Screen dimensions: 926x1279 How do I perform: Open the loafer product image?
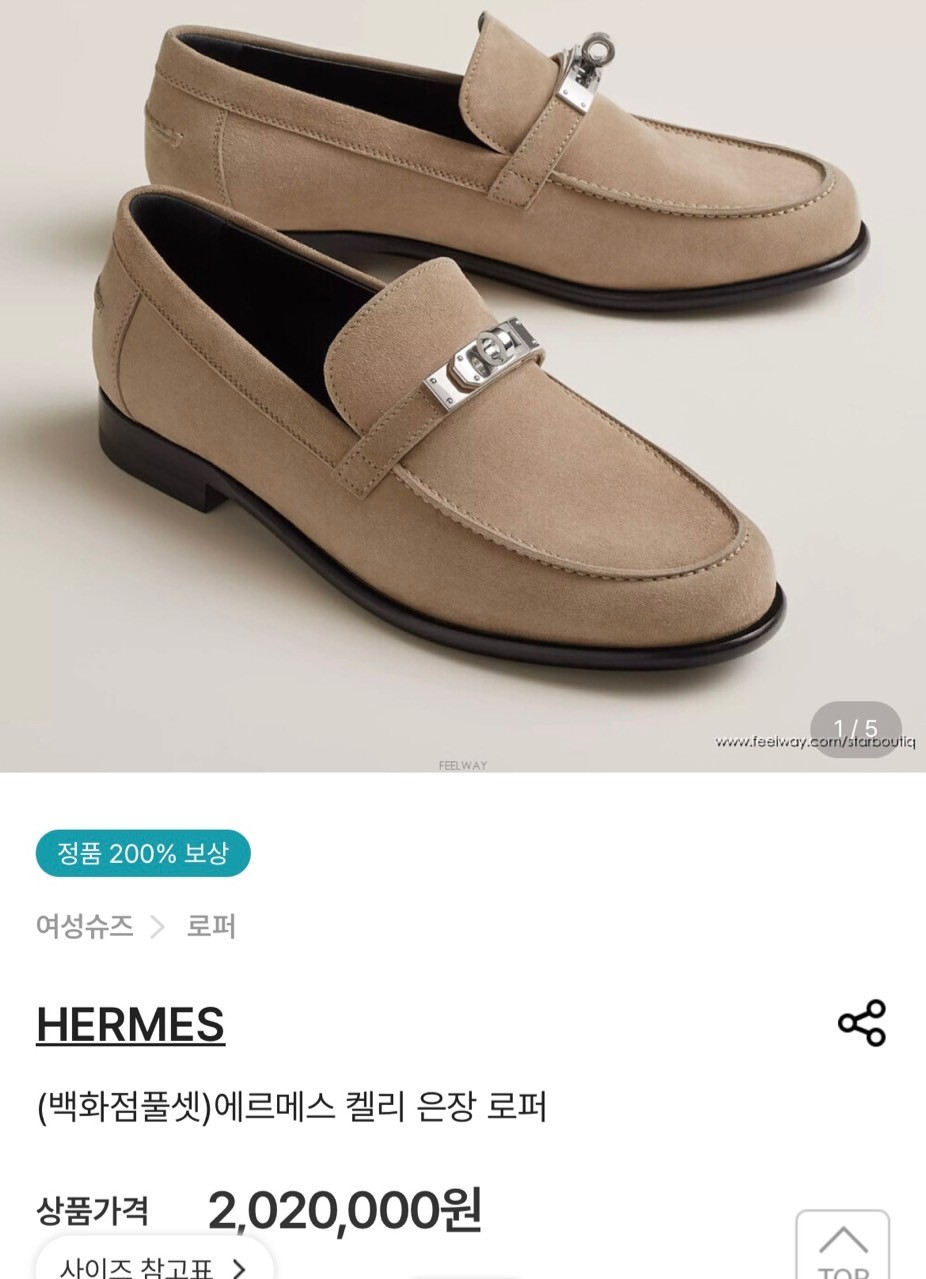click(463, 385)
